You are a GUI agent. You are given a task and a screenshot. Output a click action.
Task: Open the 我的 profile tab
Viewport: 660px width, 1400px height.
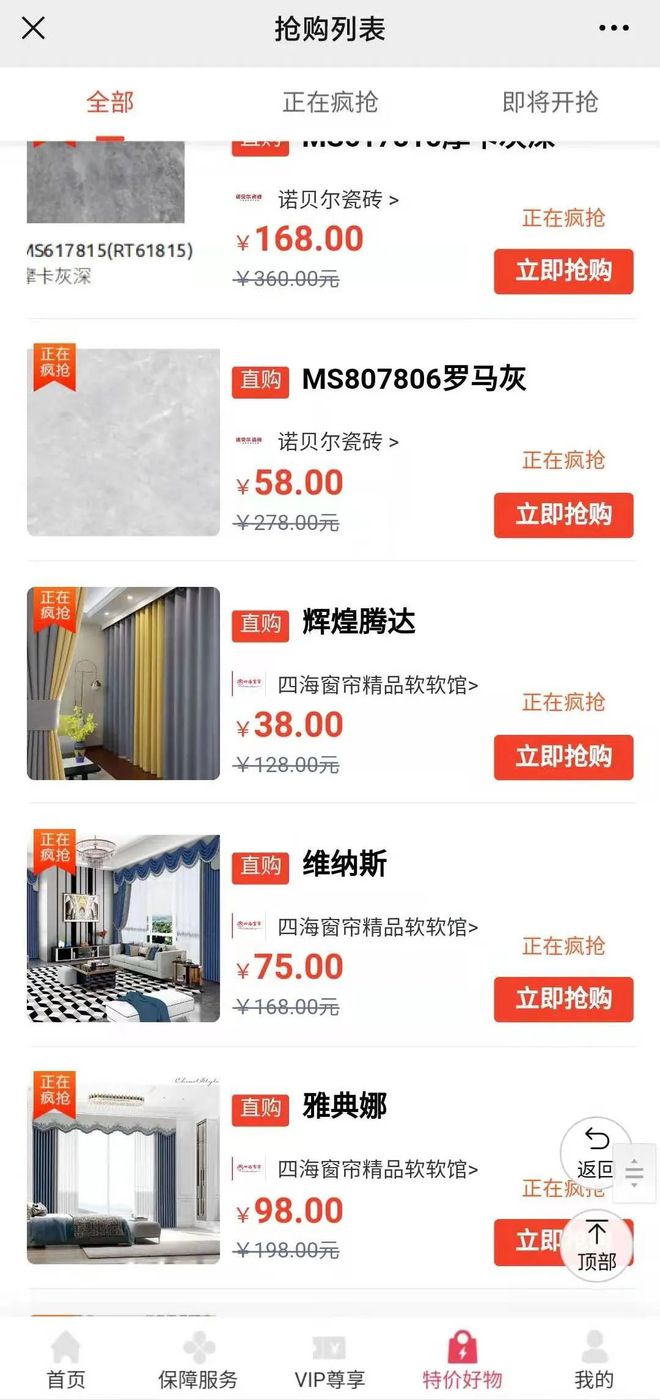[x=594, y=1361]
